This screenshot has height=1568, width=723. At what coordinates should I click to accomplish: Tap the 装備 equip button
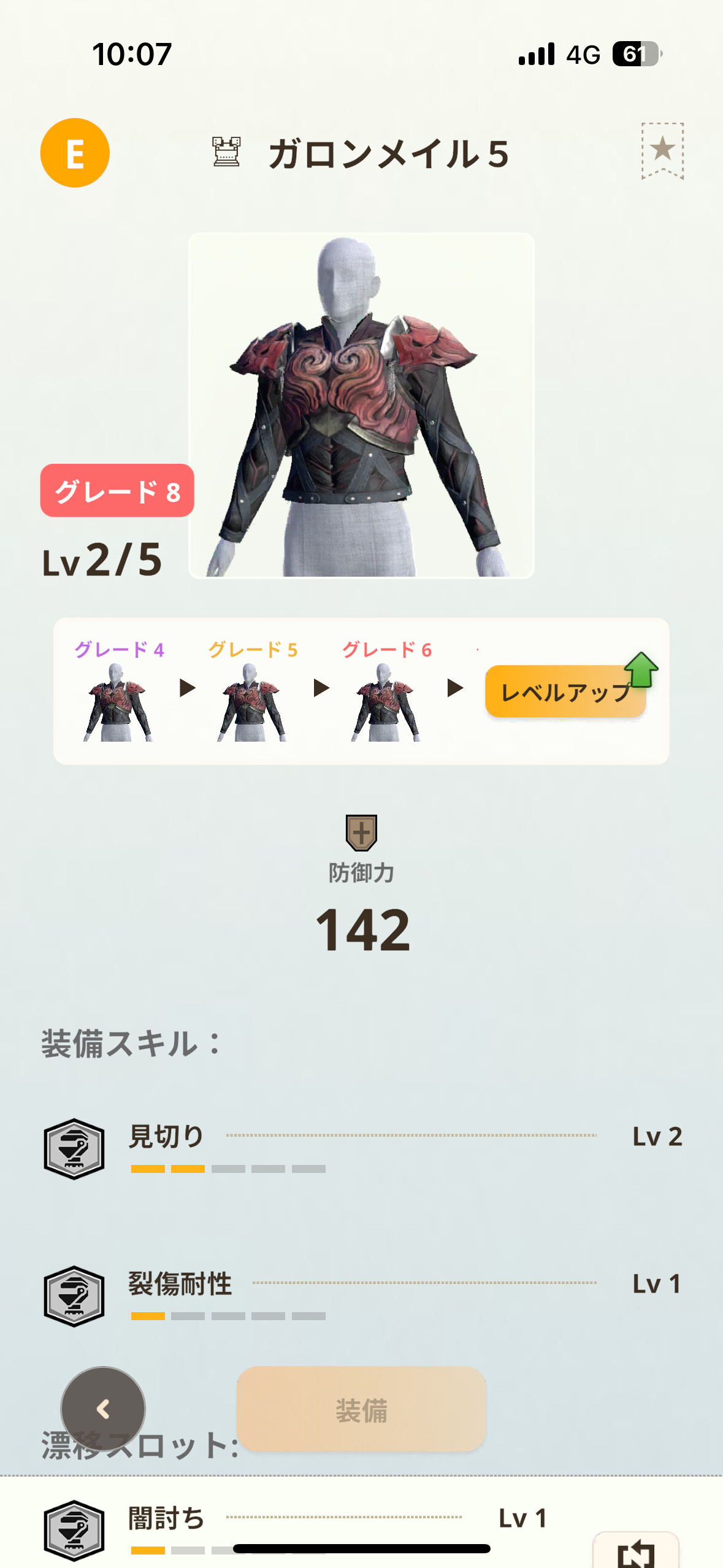361,1409
